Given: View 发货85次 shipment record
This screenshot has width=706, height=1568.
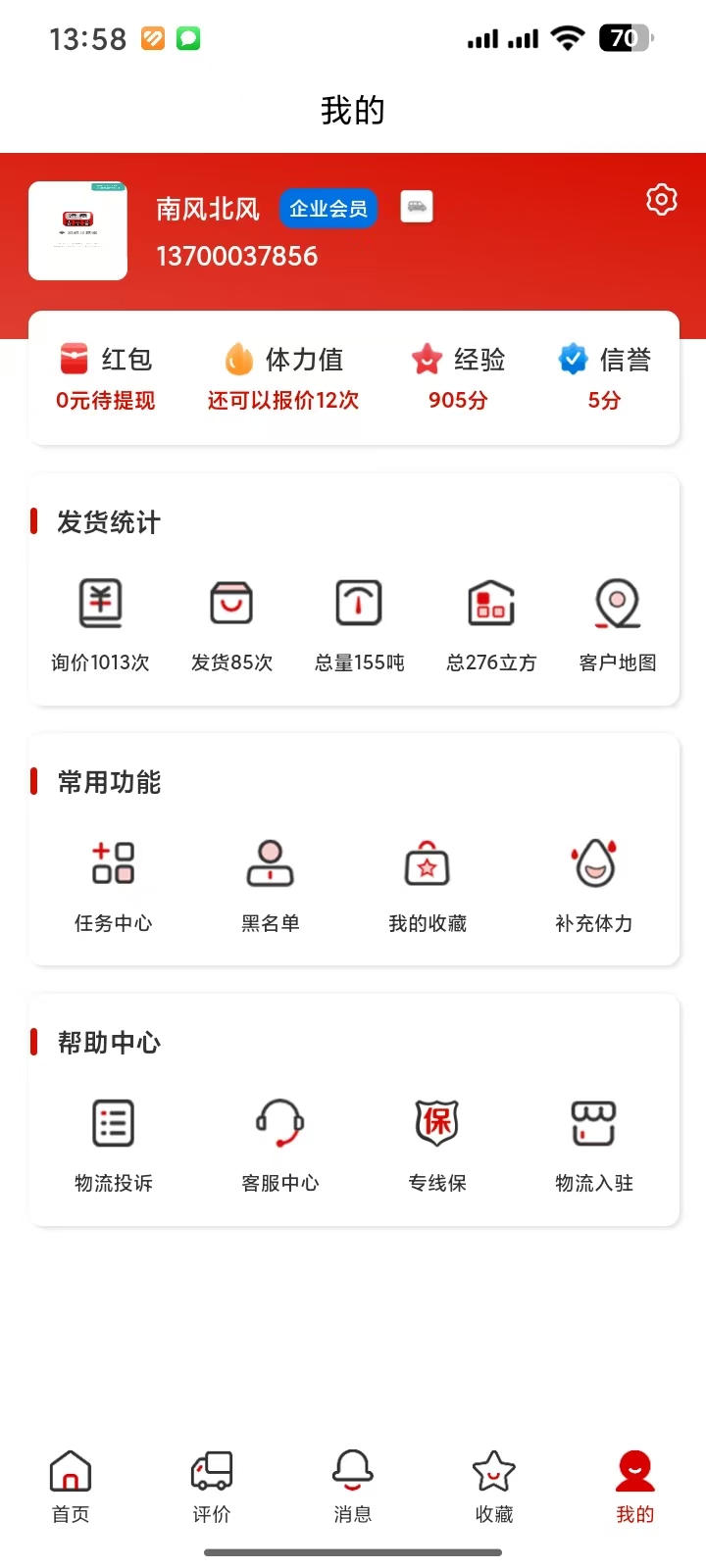Looking at the screenshot, I should click(230, 622).
